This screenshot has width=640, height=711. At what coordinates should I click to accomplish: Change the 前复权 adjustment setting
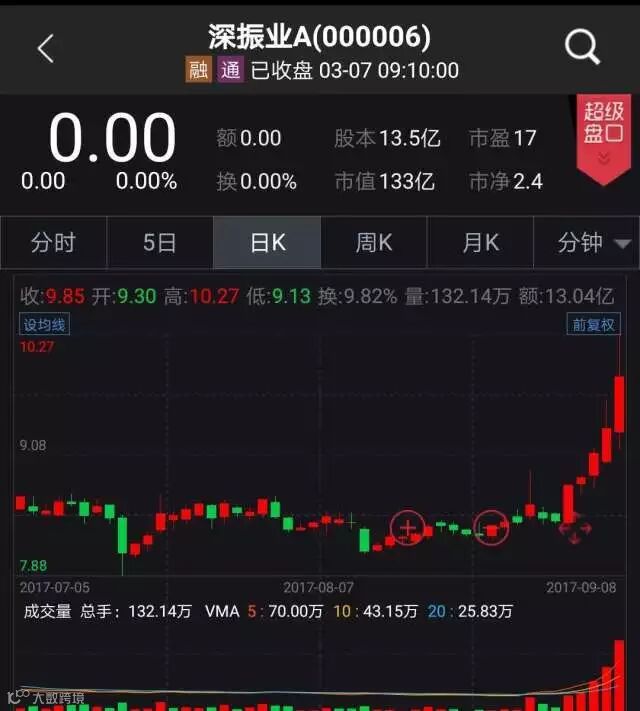(x=594, y=324)
